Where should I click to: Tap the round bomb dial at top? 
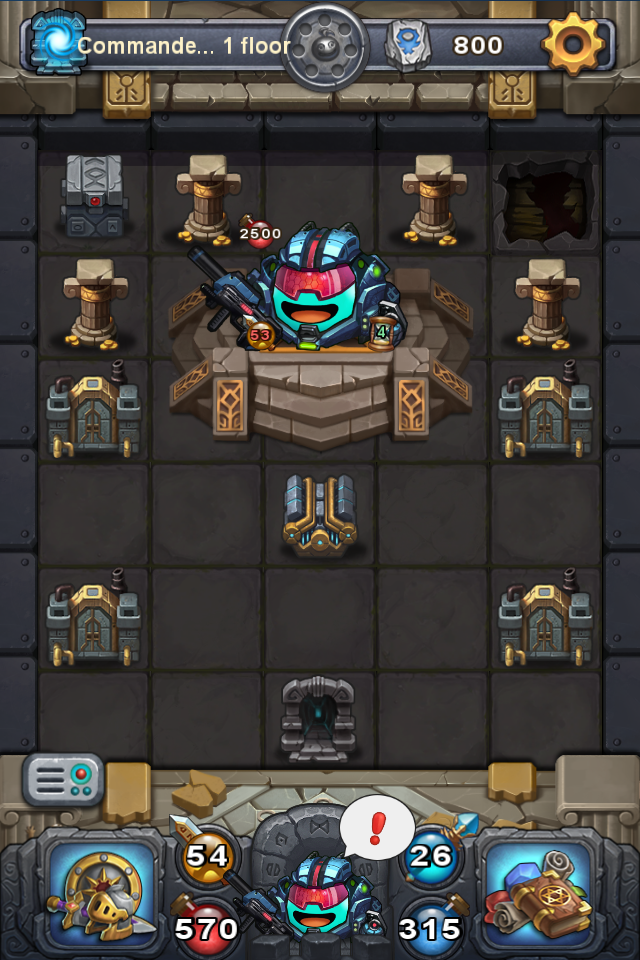pyautogui.click(x=325, y=47)
